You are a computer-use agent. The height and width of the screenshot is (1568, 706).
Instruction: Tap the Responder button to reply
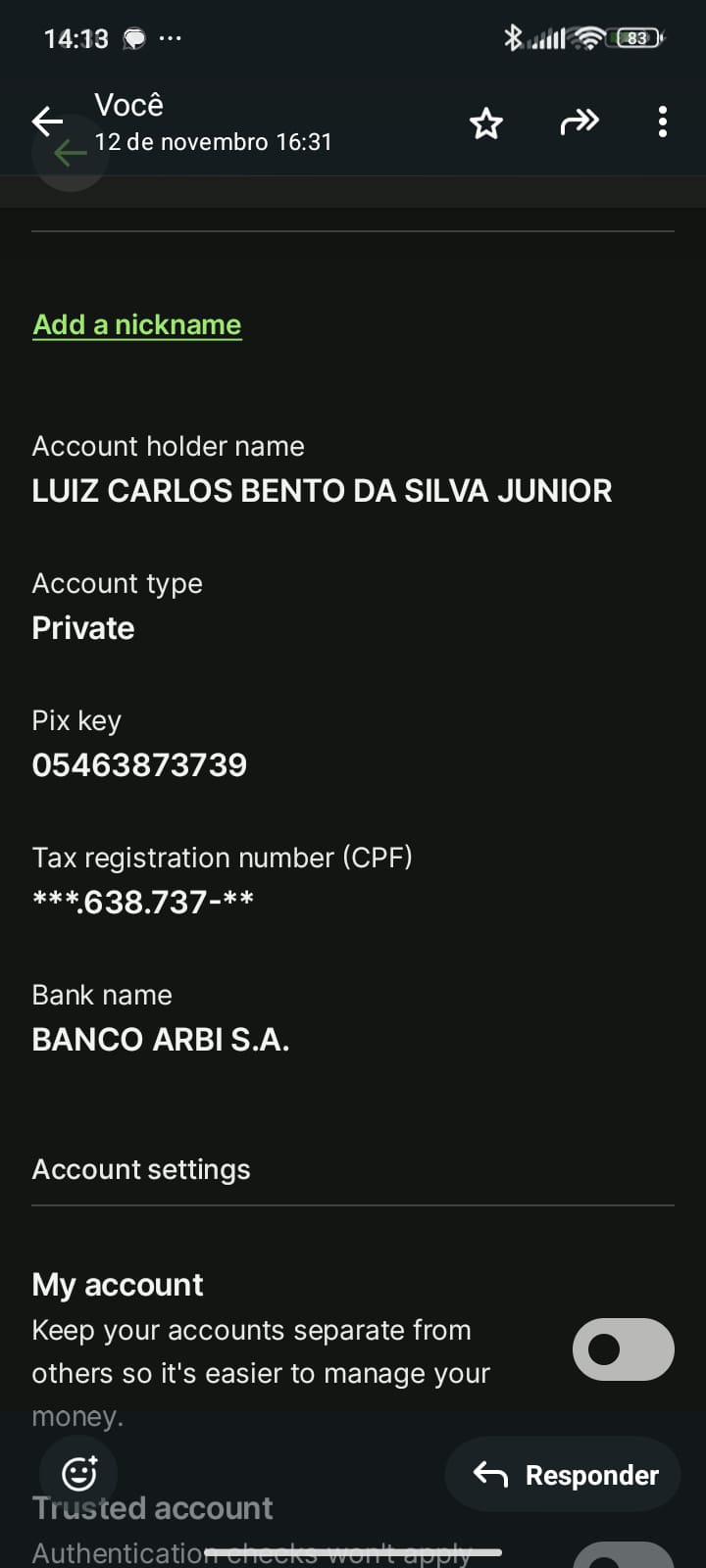pyautogui.click(x=563, y=1475)
